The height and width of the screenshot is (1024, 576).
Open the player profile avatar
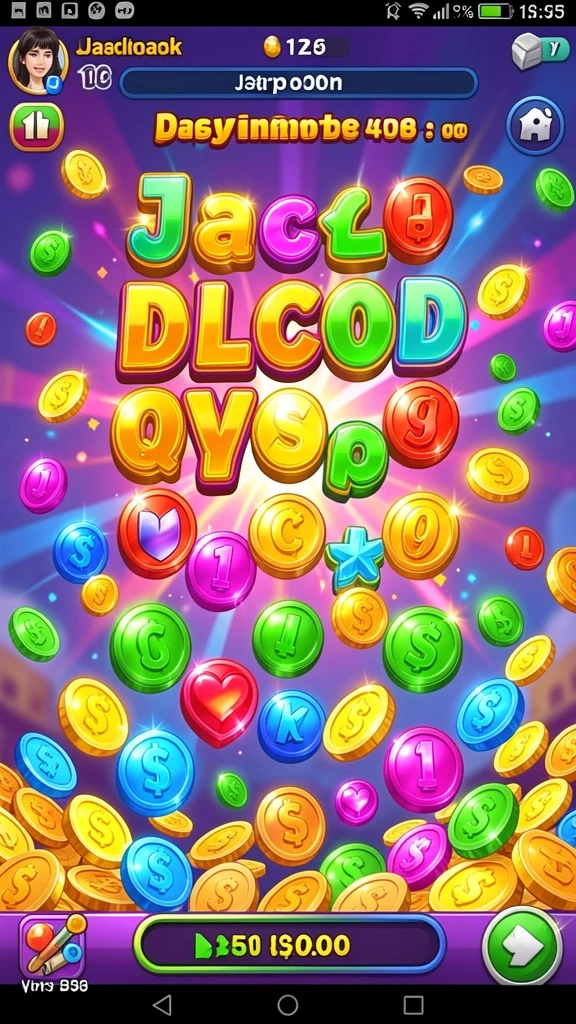(37, 61)
